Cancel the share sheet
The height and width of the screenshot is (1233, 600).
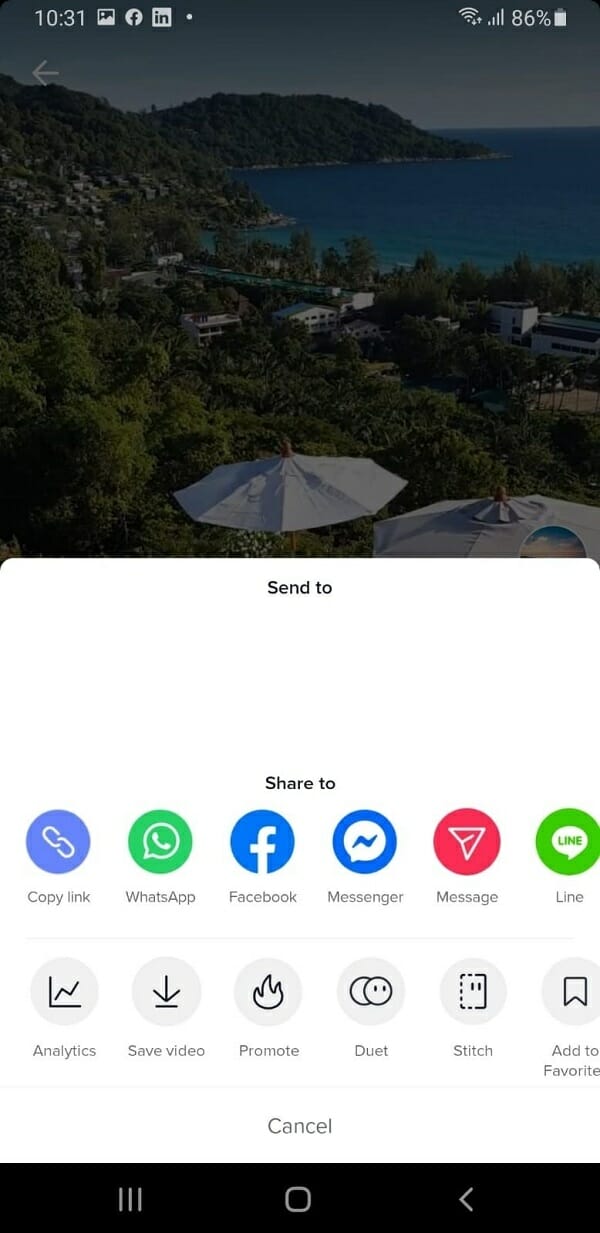point(300,1126)
